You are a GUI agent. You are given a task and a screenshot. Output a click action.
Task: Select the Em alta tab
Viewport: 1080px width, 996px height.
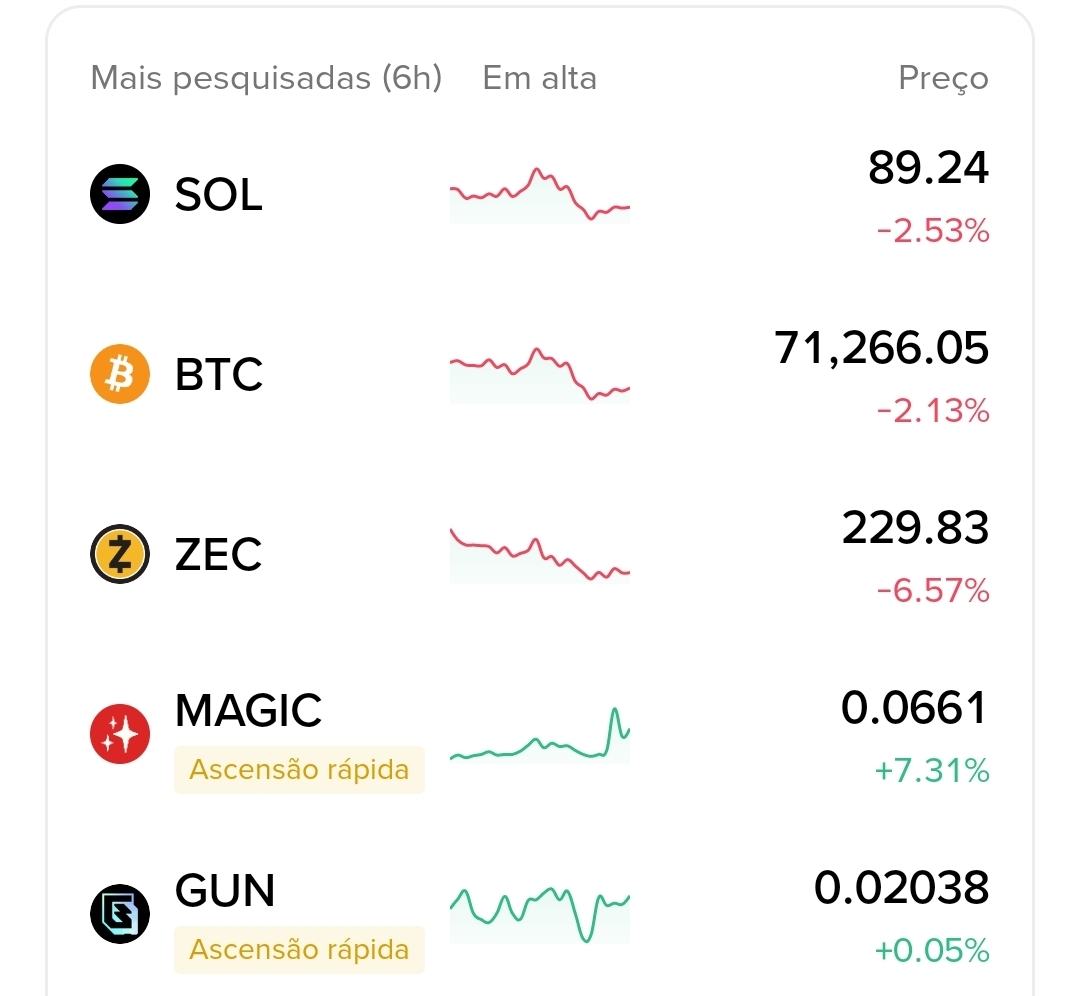point(539,78)
